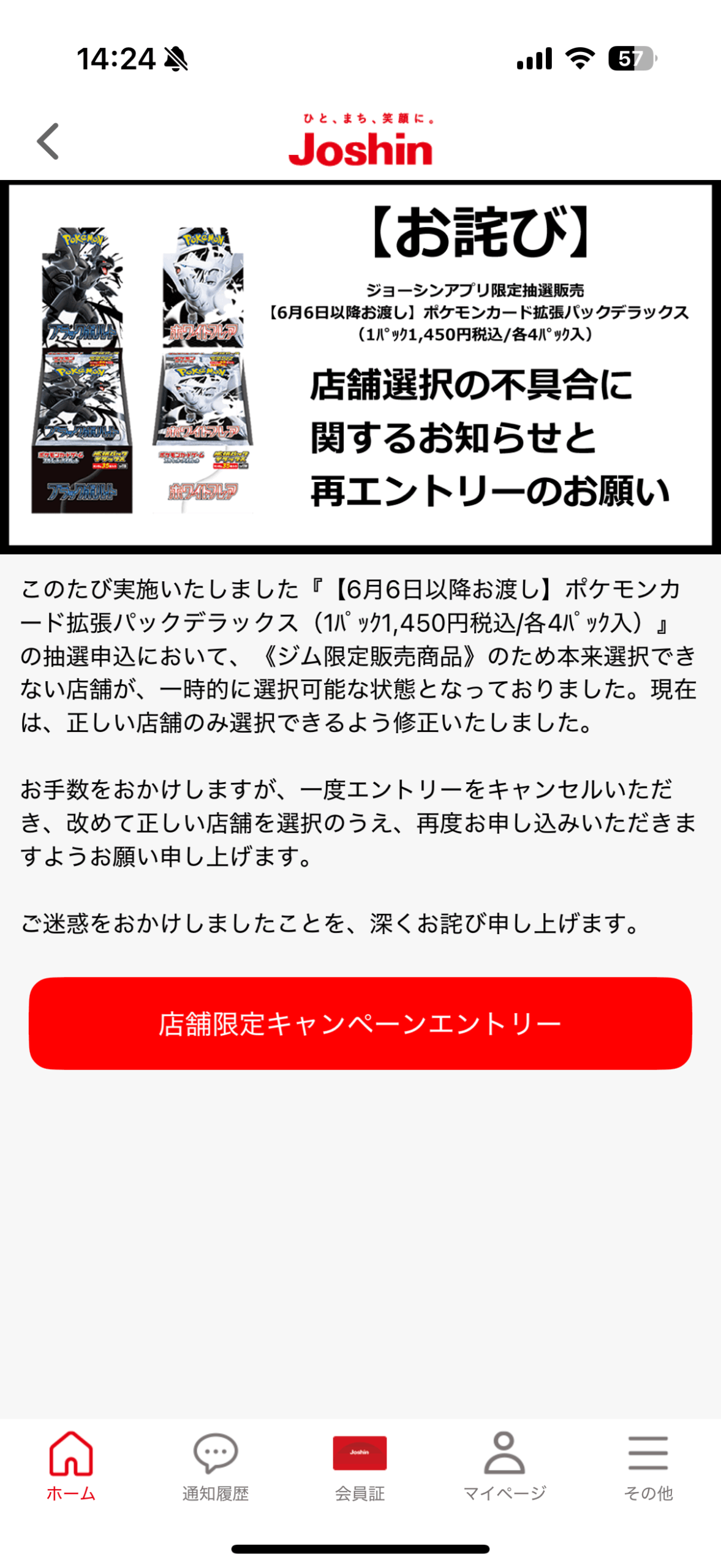Open the その他 menu tab
This screenshot has height=1568, width=721.
pyautogui.click(x=648, y=1466)
